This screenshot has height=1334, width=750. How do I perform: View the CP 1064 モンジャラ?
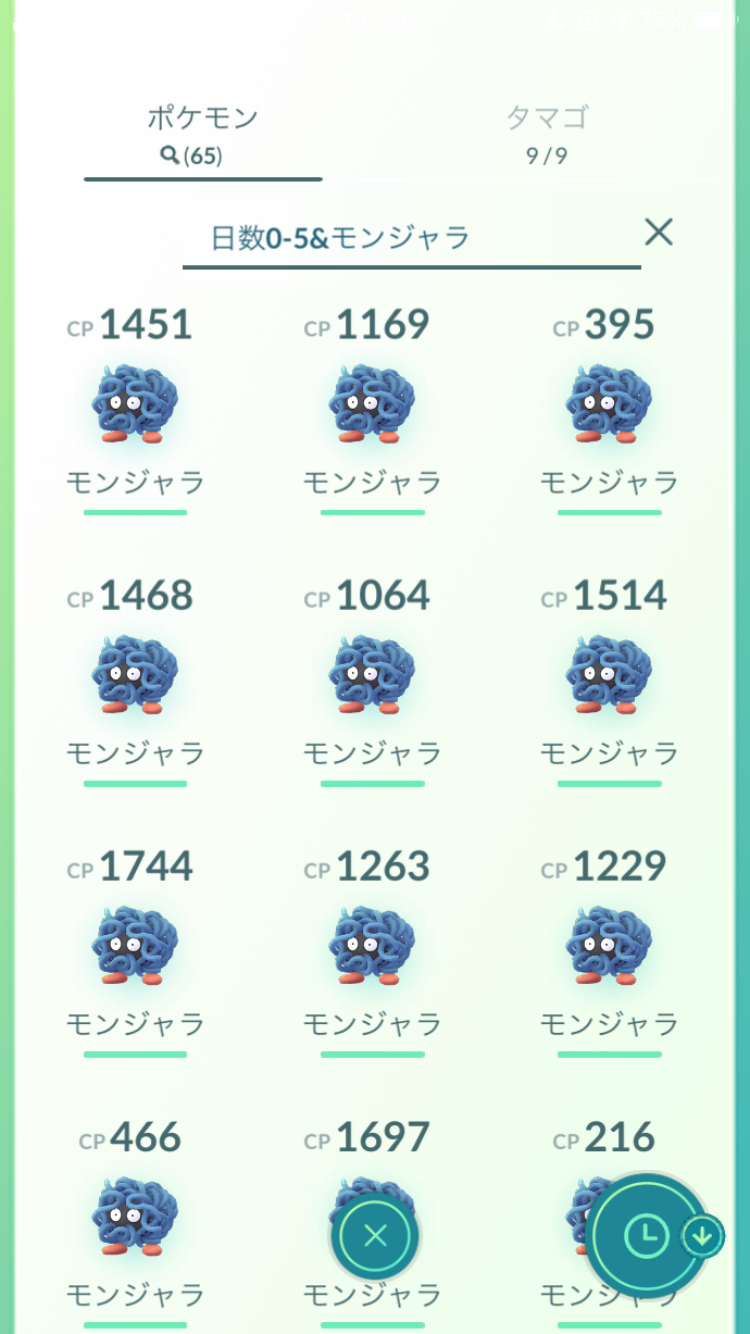tap(372, 676)
